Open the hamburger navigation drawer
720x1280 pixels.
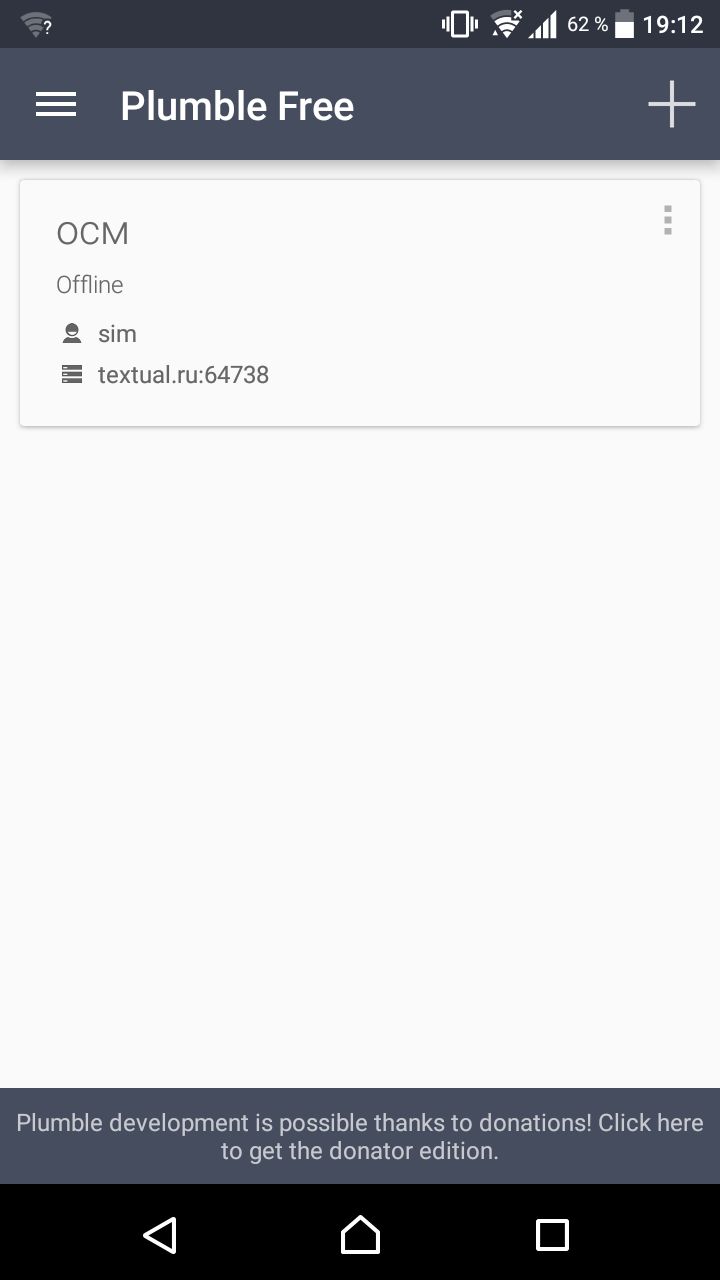[56, 105]
